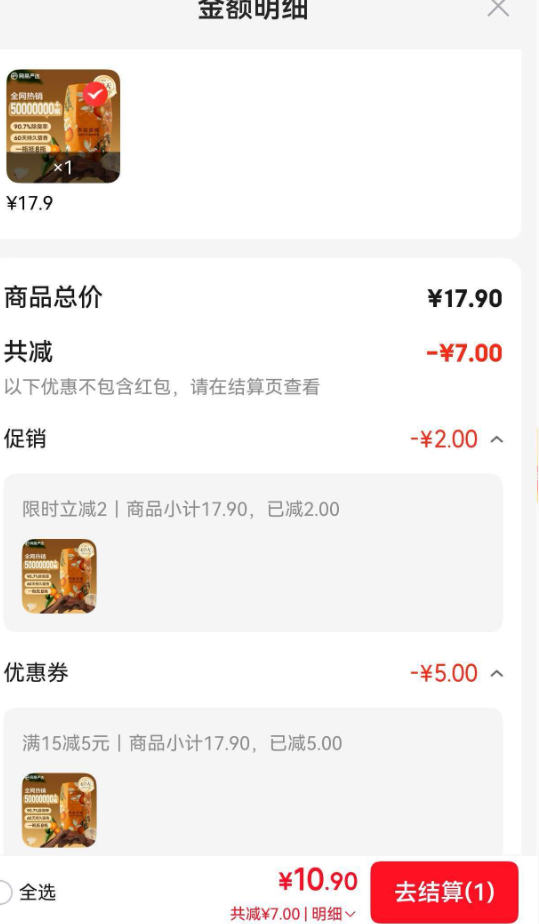The image size is (539, 924).
Task: Collapse the 优惠券 discount section
Action: [497, 674]
